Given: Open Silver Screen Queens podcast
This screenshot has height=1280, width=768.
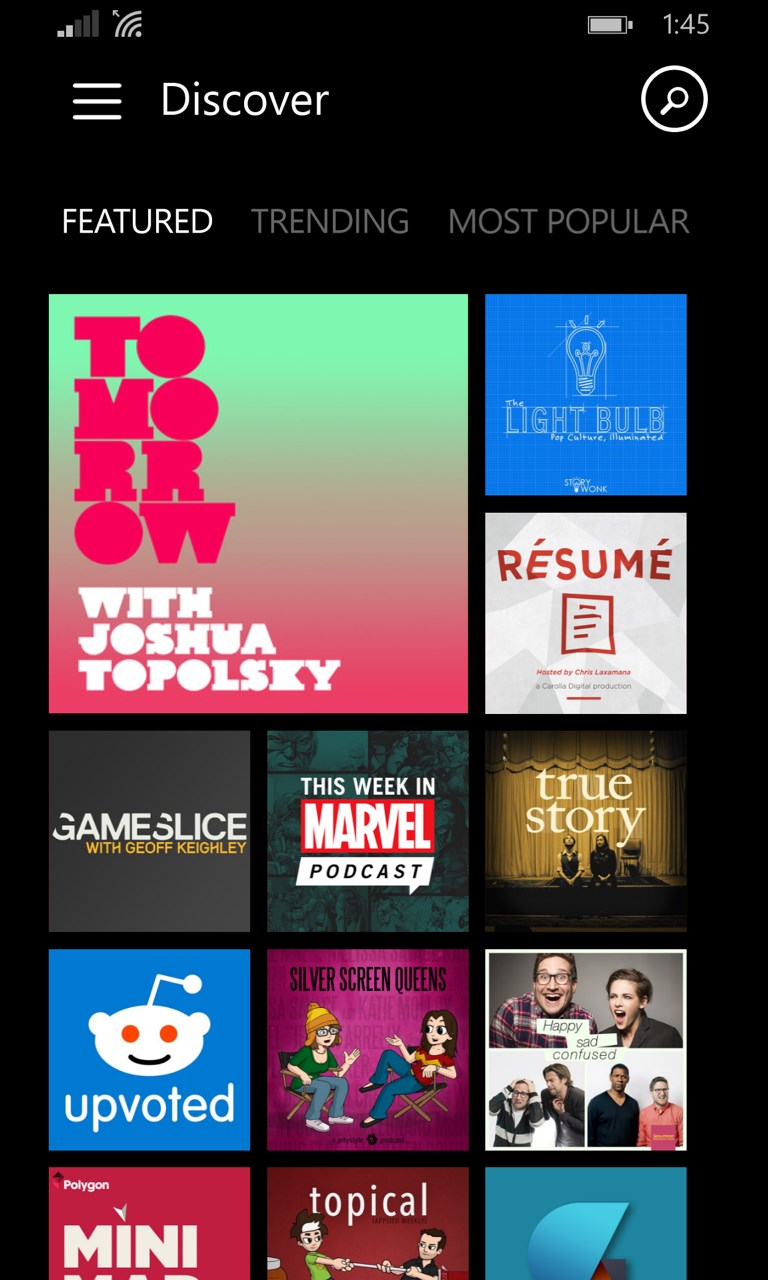Looking at the screenshot, I should pyautogui.click(x=367, y=1049).
